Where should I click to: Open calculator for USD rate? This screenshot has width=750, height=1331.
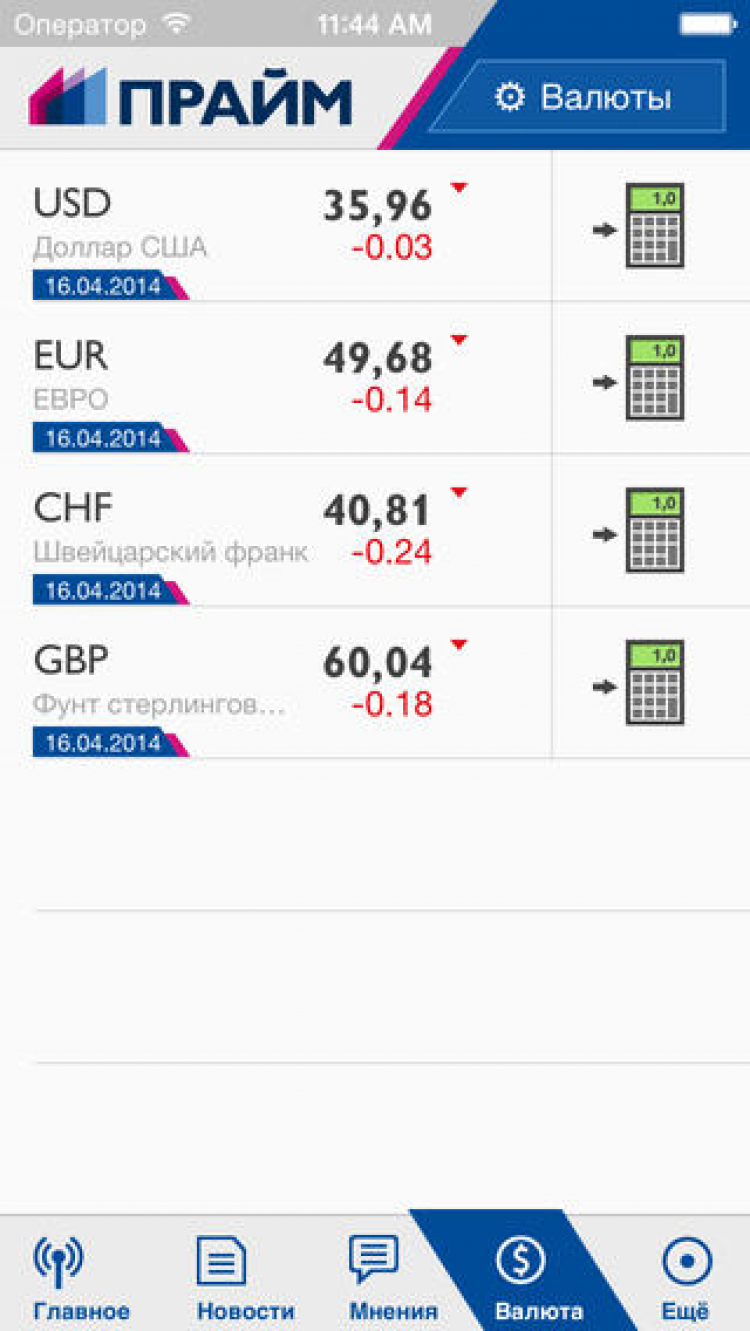(x=652, y=227)
